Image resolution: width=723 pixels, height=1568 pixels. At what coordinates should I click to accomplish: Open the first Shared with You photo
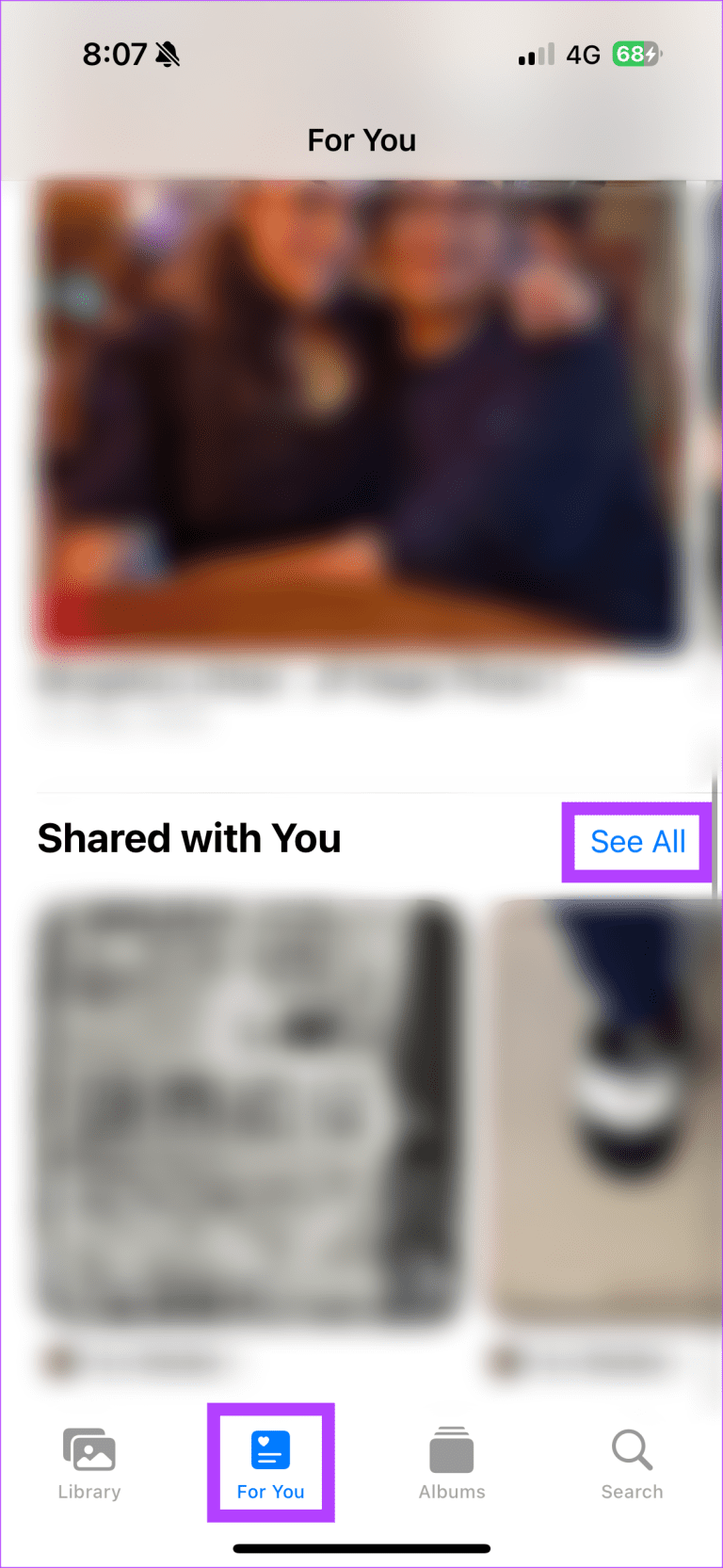coord(249,1111)
